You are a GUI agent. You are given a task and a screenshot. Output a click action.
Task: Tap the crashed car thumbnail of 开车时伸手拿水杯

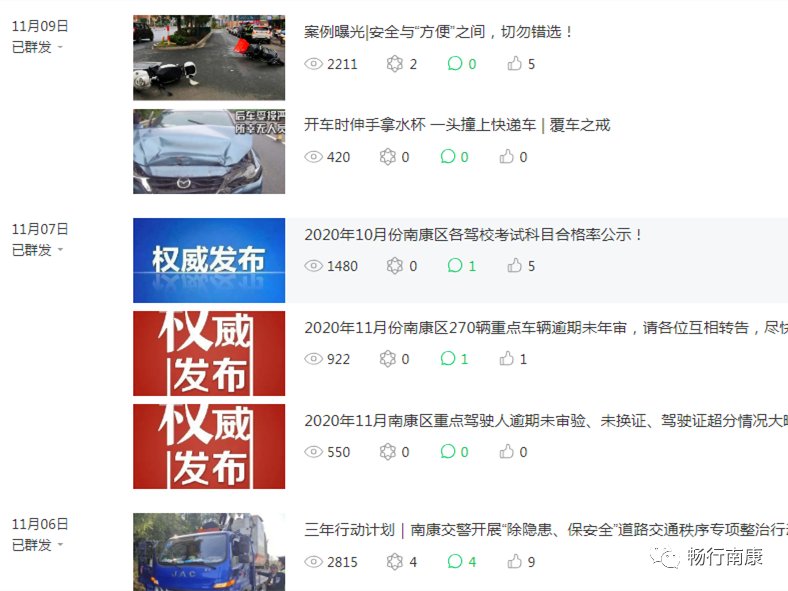click(x=209, y=151)
